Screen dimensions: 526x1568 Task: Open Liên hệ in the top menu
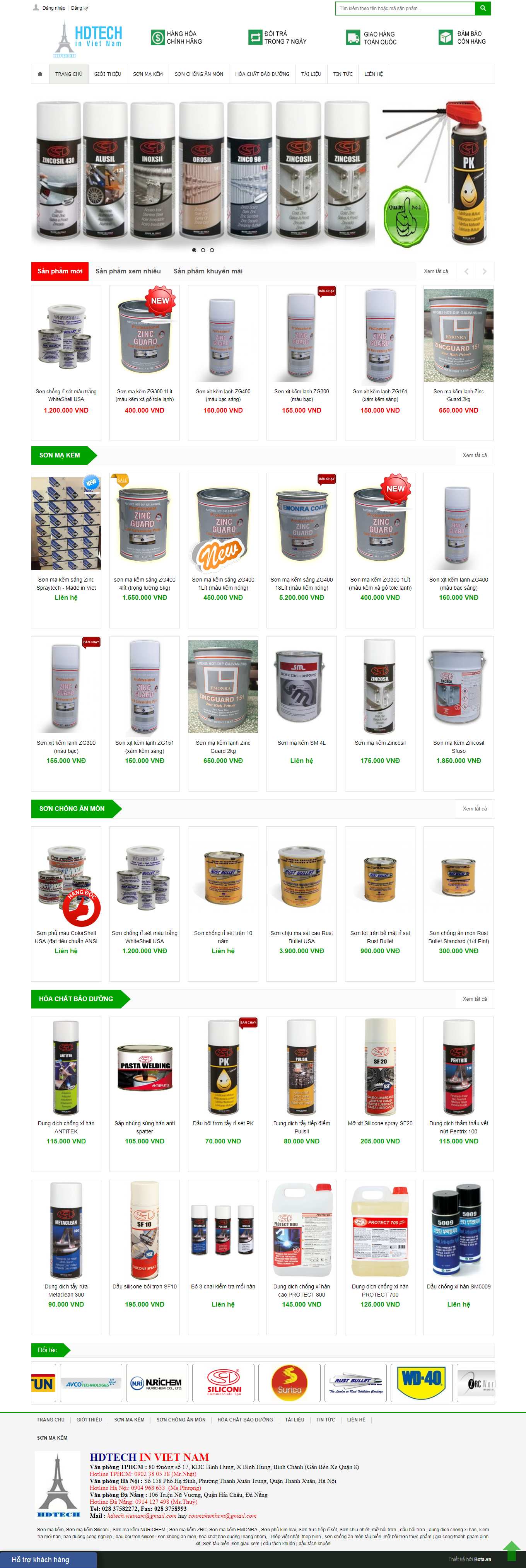tap(374, 74)
